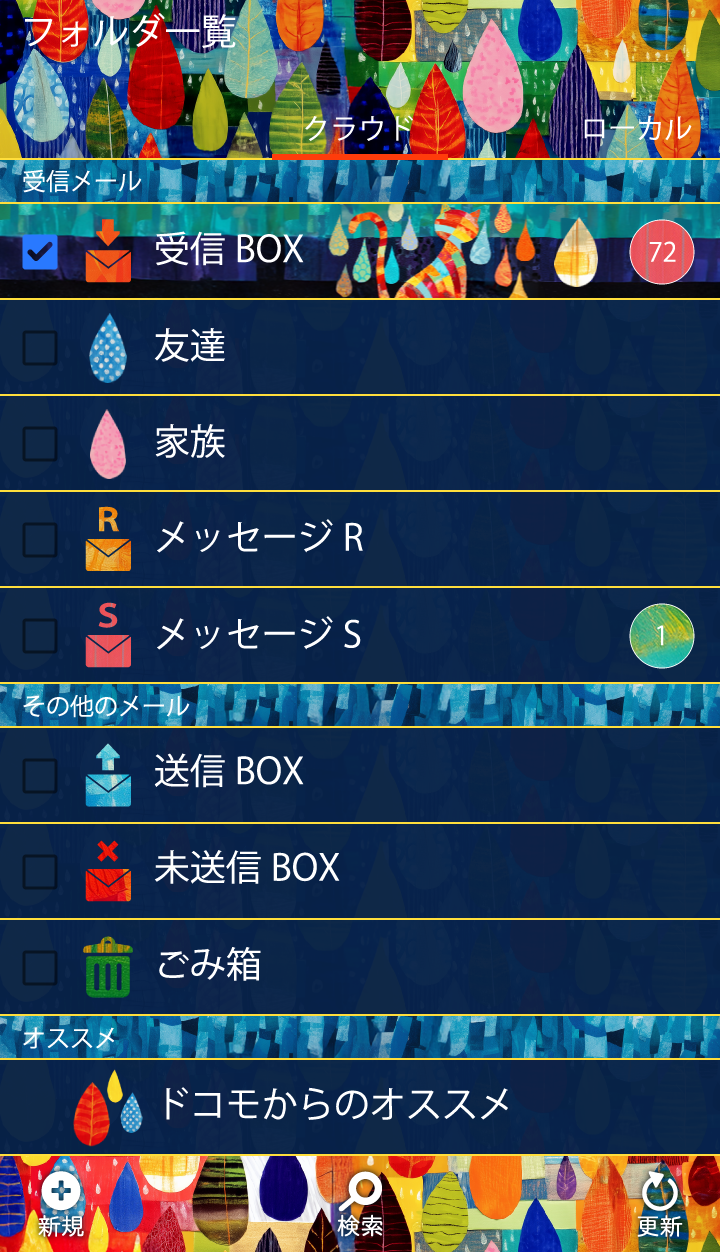Select the 送信 BOX checkbox
The width and height of the screenshot is (720, 1252).
[40, 775]
